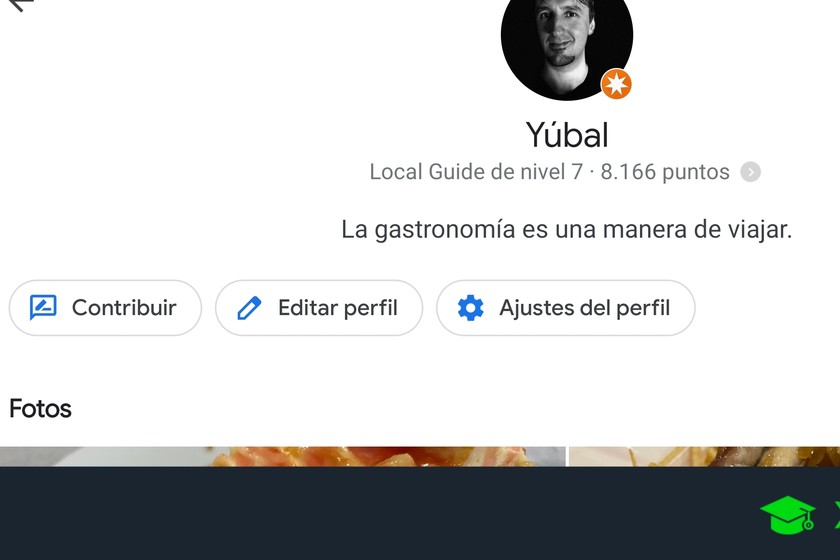The height and width of the screenshot is (560, 840).
Task: Go back using the arrow icon
Action: pyautogui.click(x=19, y=4)
